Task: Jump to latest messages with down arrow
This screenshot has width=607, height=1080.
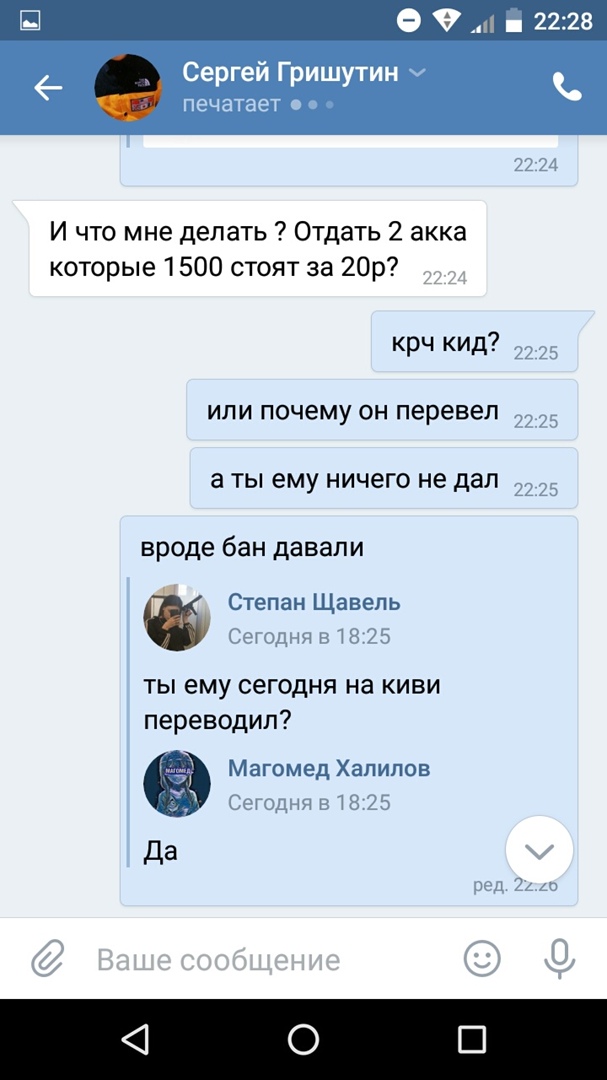Action: 539,851
